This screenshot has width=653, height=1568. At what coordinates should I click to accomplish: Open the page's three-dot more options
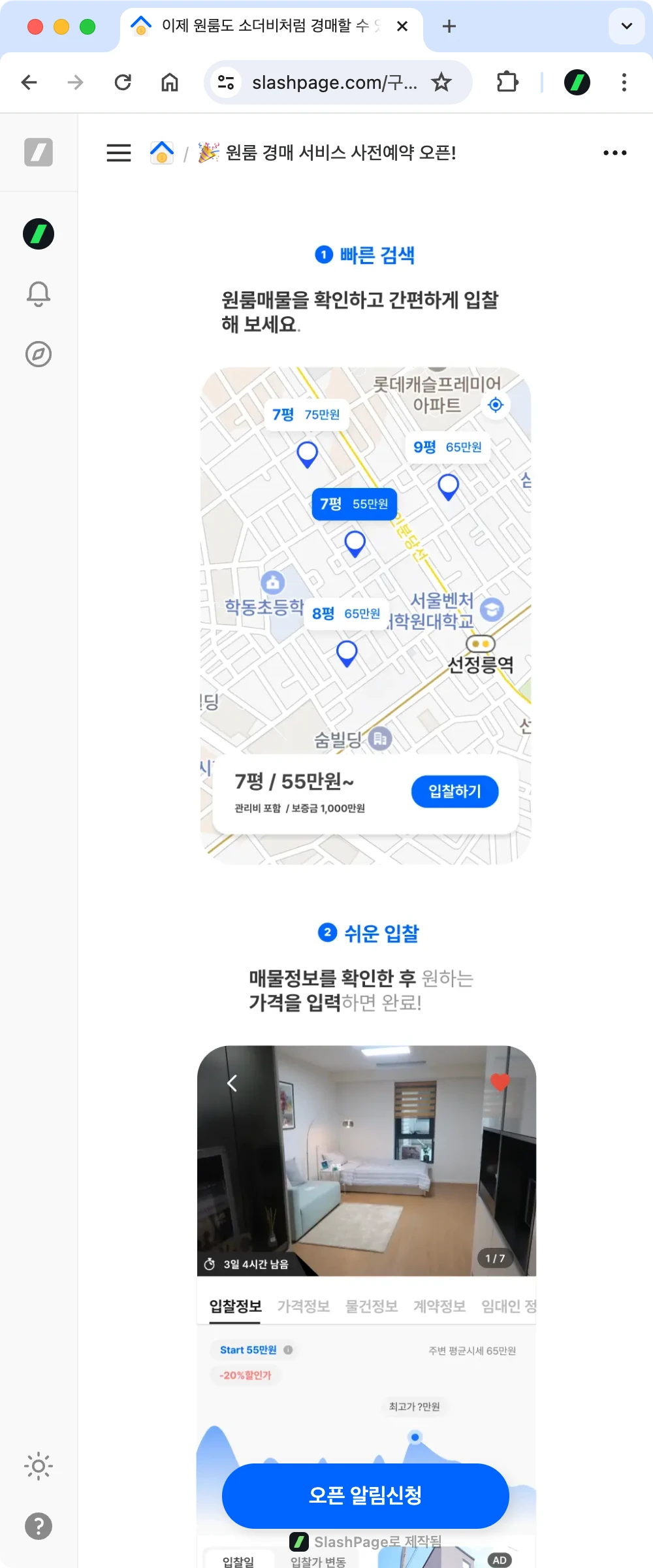pos(614,153)
